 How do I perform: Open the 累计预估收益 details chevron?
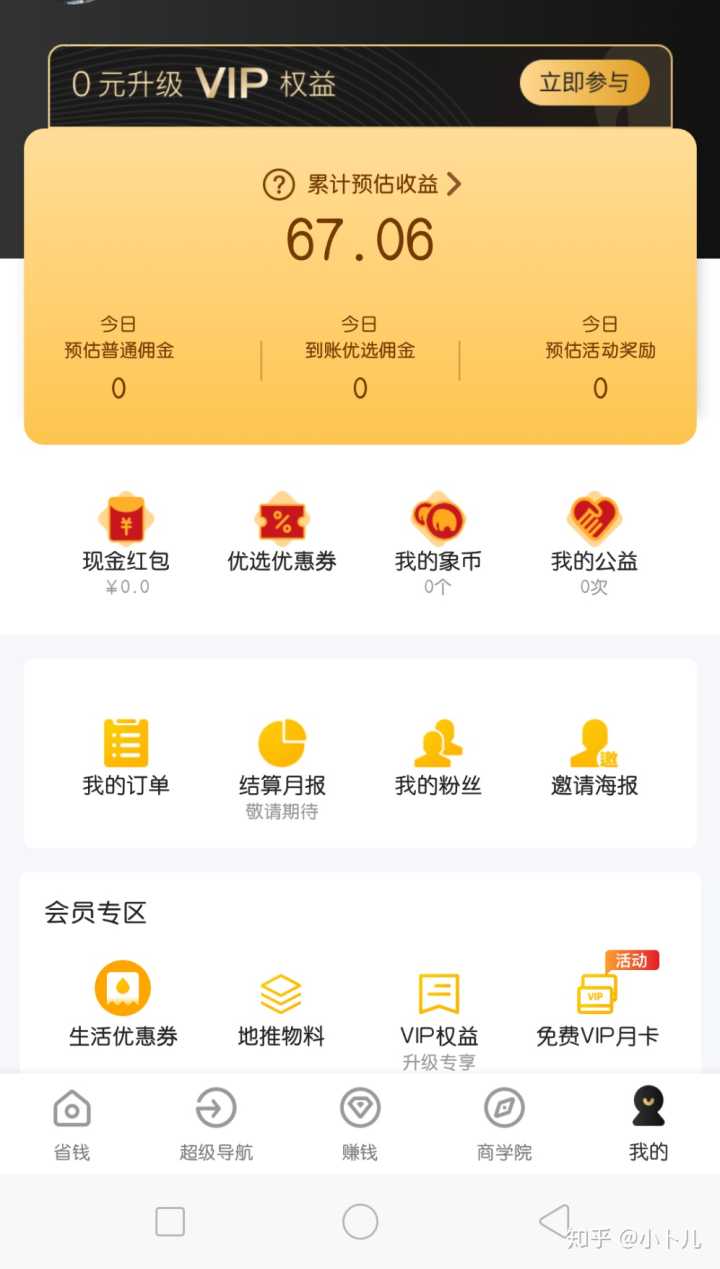coord(454,184)
